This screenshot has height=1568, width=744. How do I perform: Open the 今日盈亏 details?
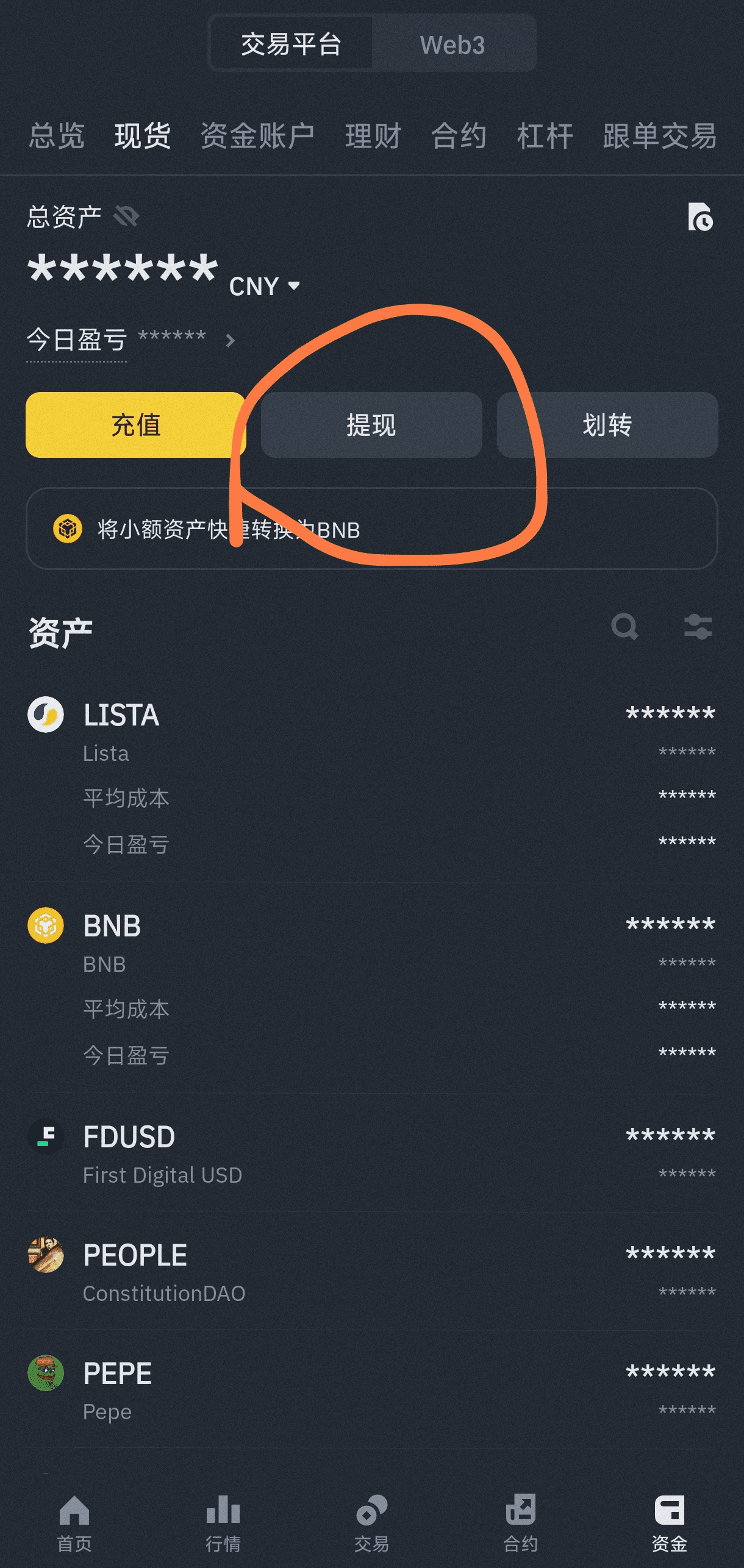pos(131,340)
